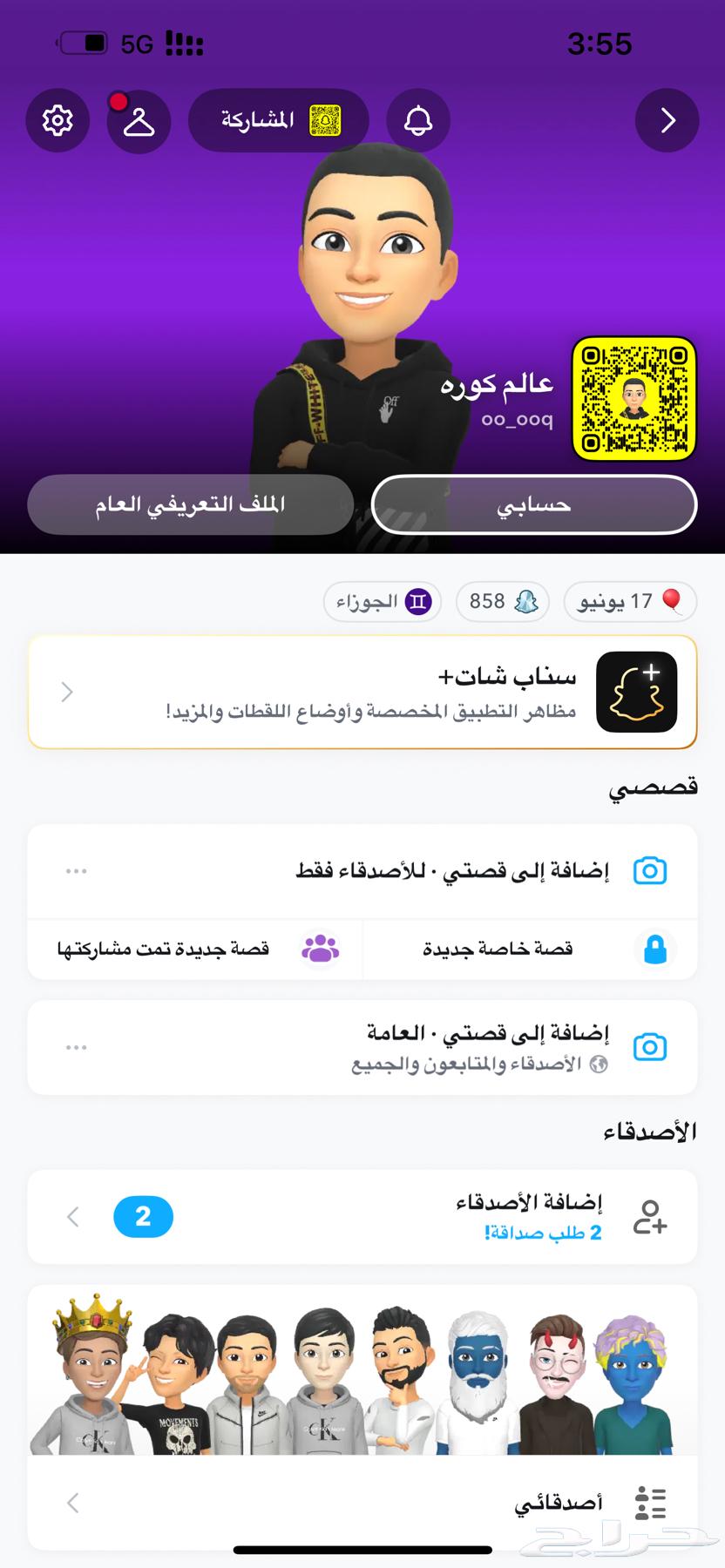Open the Bitmoji outfit hanger icon
This screenshot has height=1568, width=725.
coord(138,122)
